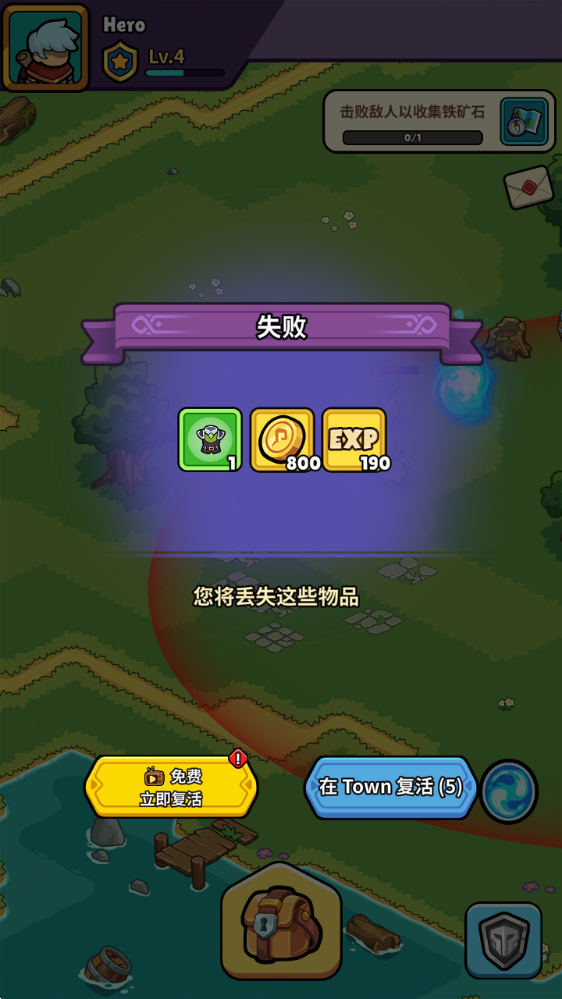The height and width of the screenshot is (999, 562).
Task: Tap the free instant revive button
Action: [171, 787]
